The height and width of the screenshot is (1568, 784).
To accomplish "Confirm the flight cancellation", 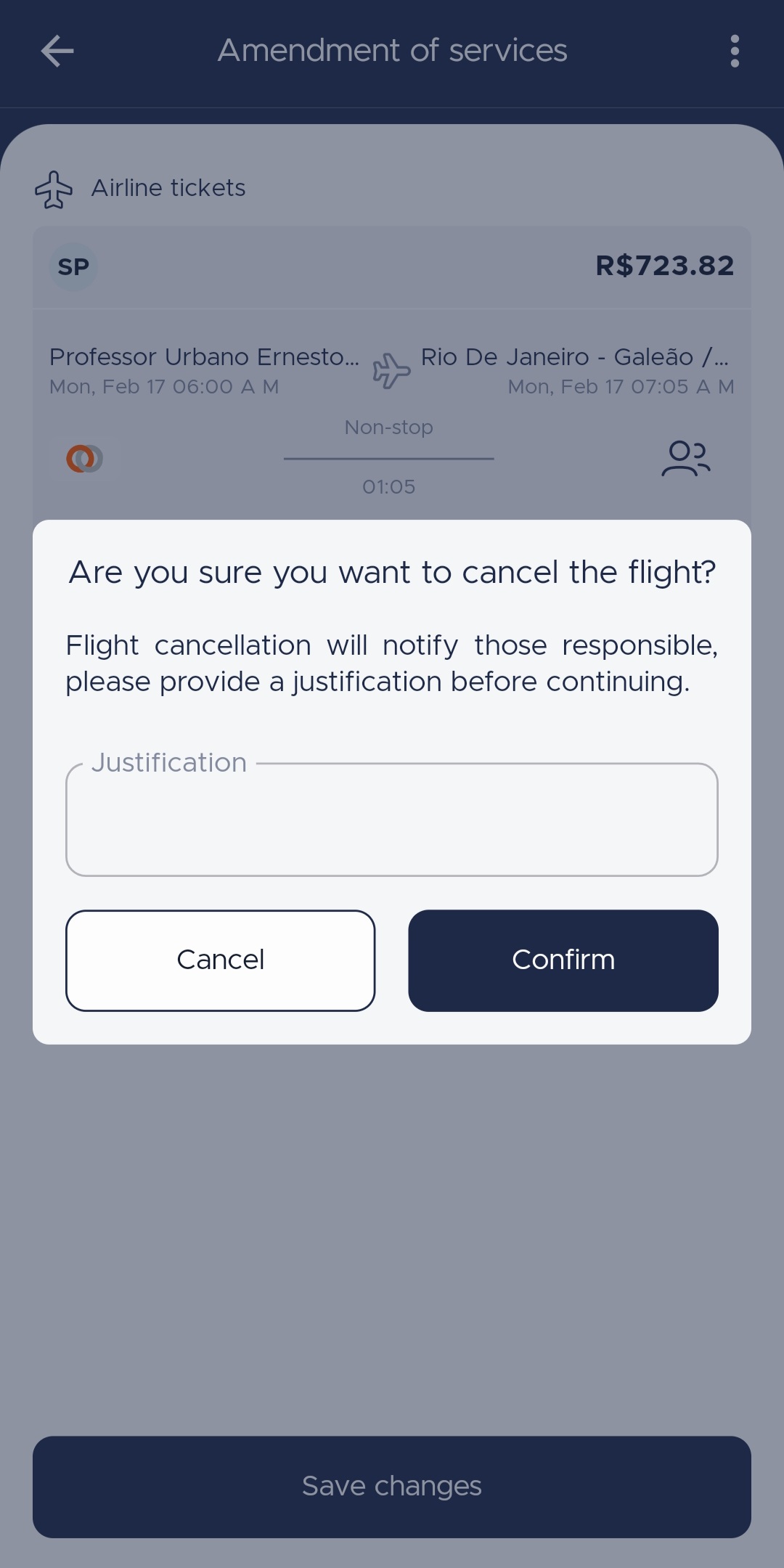I will pos(563,960).
